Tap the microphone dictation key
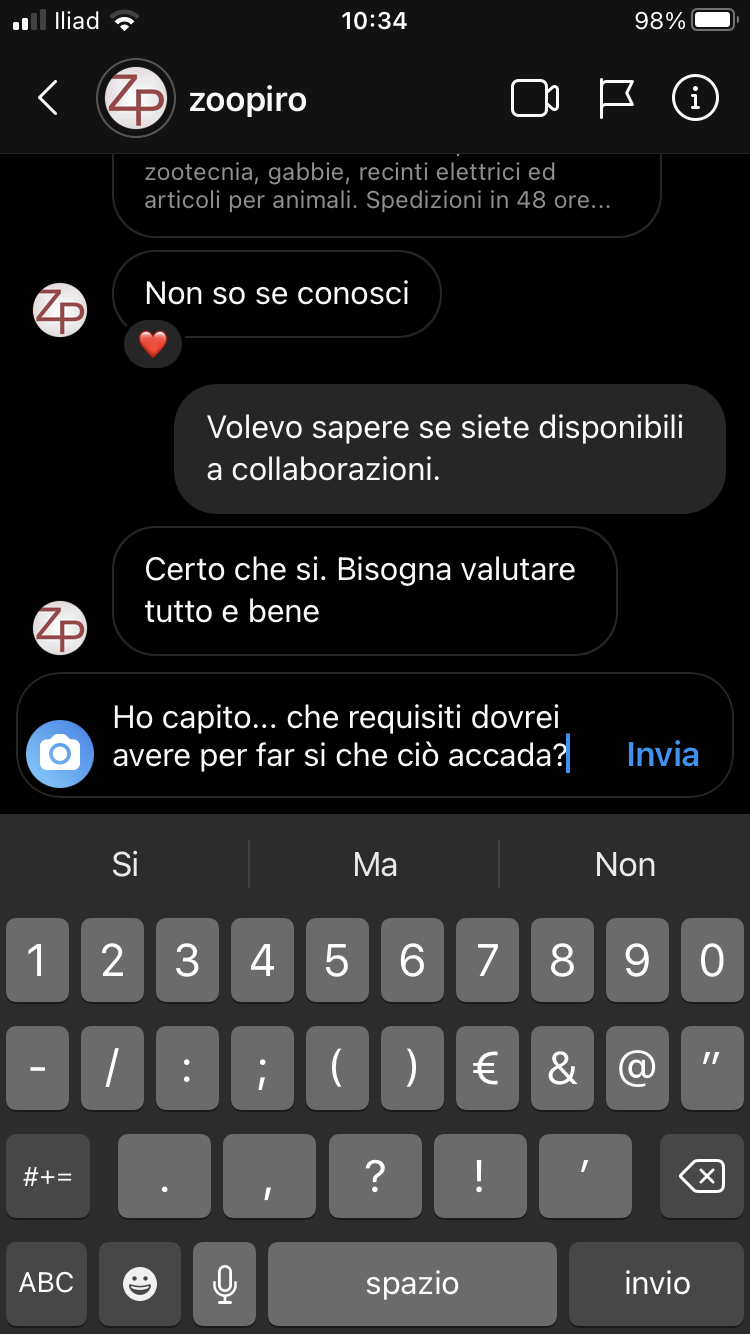750x1334 pixels. [225, 1283]
